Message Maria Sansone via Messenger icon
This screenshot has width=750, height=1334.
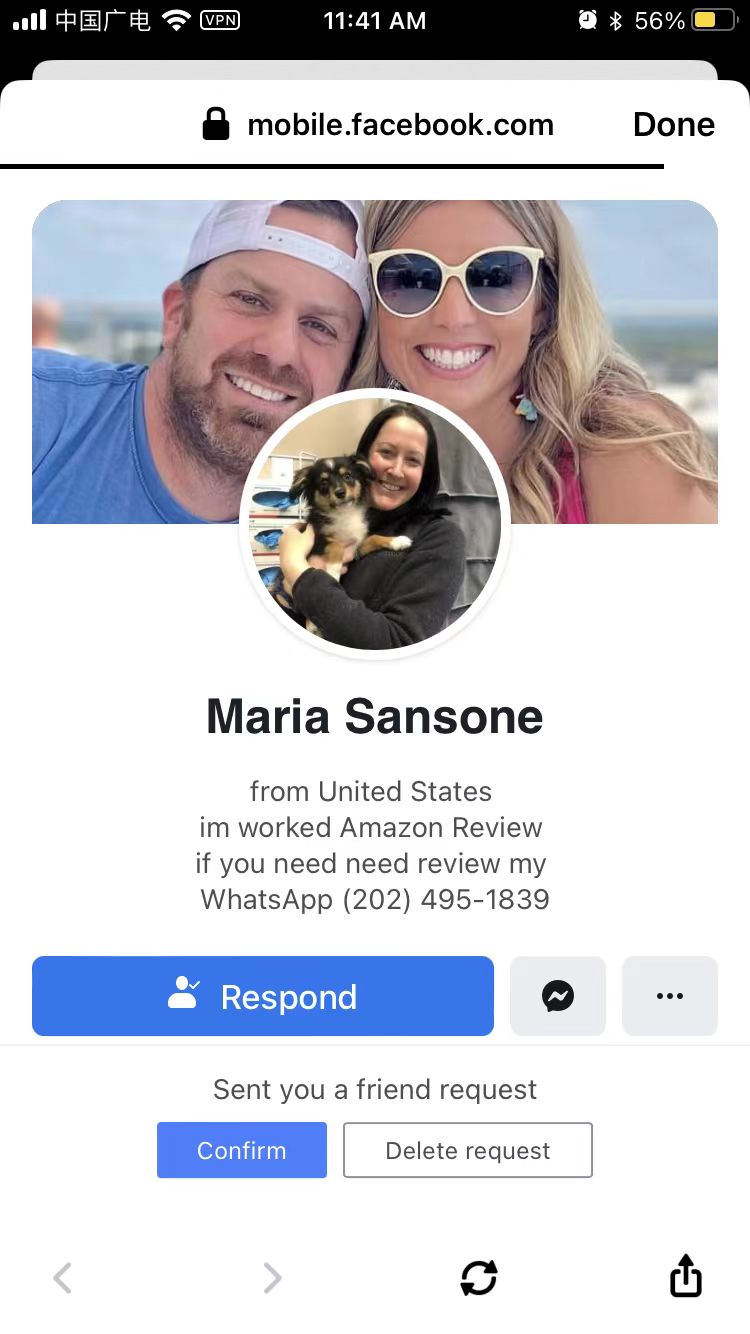click(x=558, y=996)
